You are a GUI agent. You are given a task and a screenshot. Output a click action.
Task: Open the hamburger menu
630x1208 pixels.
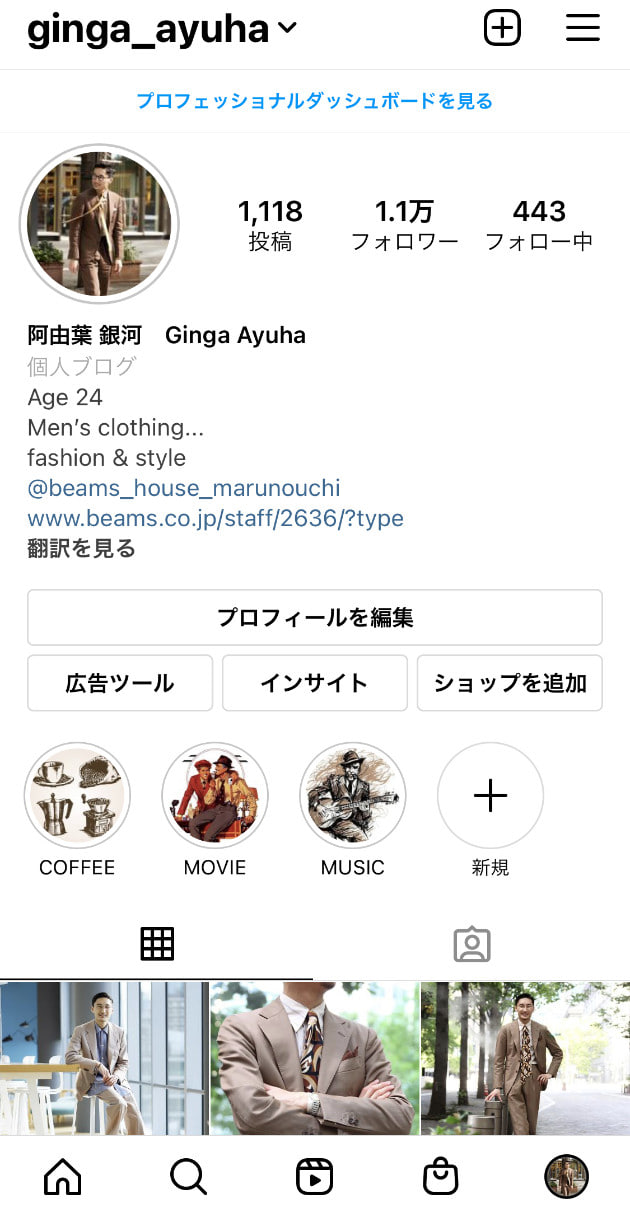[x=583, y=28]
